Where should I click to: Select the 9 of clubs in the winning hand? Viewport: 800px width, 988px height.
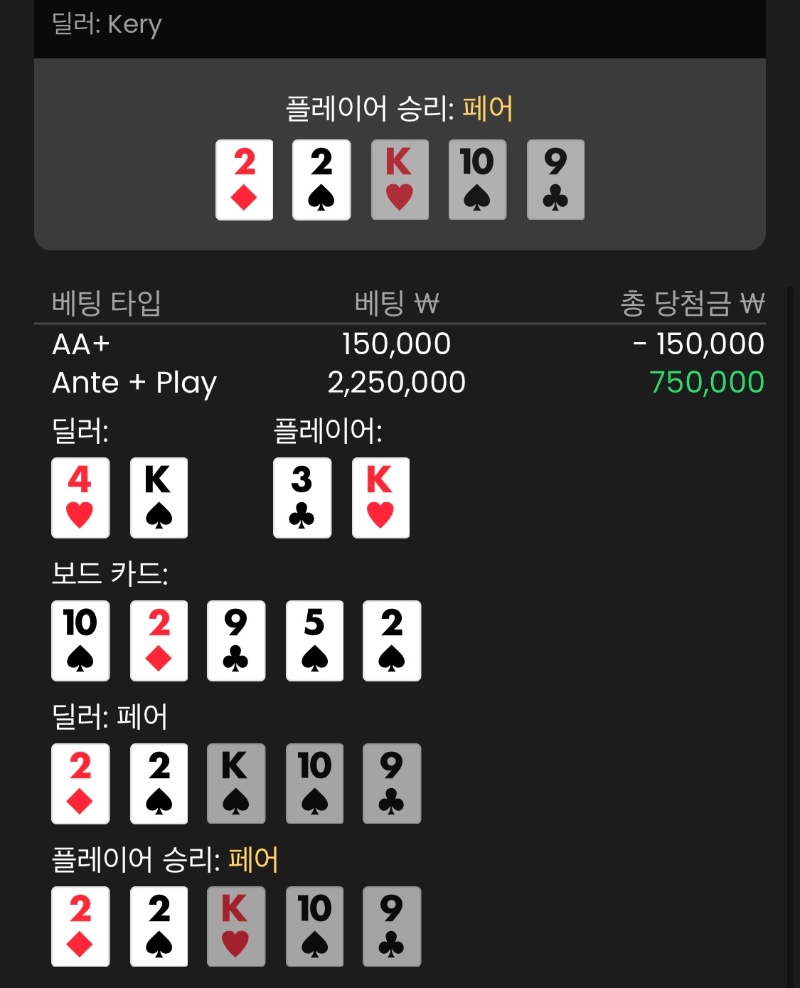tap(555, 180)
